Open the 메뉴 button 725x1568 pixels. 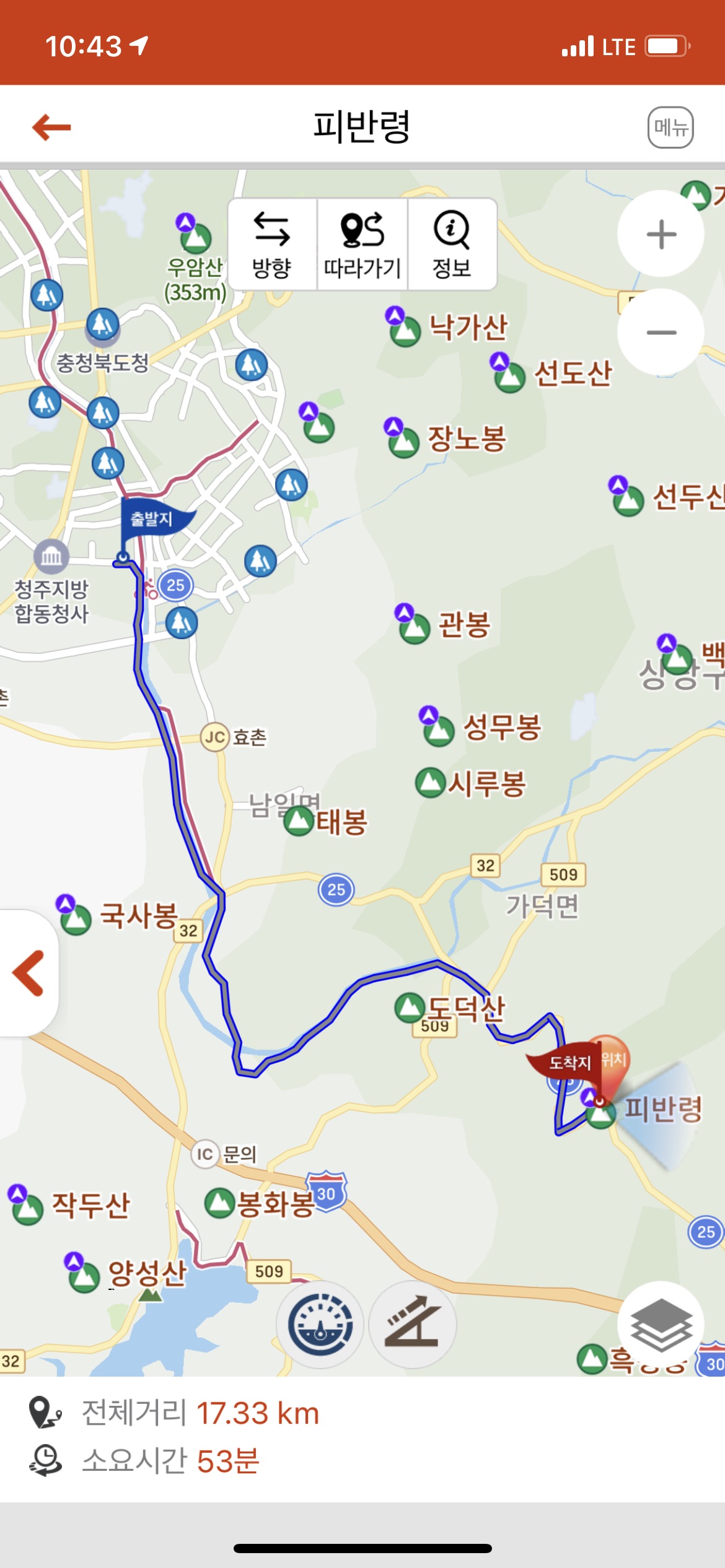pyautogui.click(x=670, y=128)
